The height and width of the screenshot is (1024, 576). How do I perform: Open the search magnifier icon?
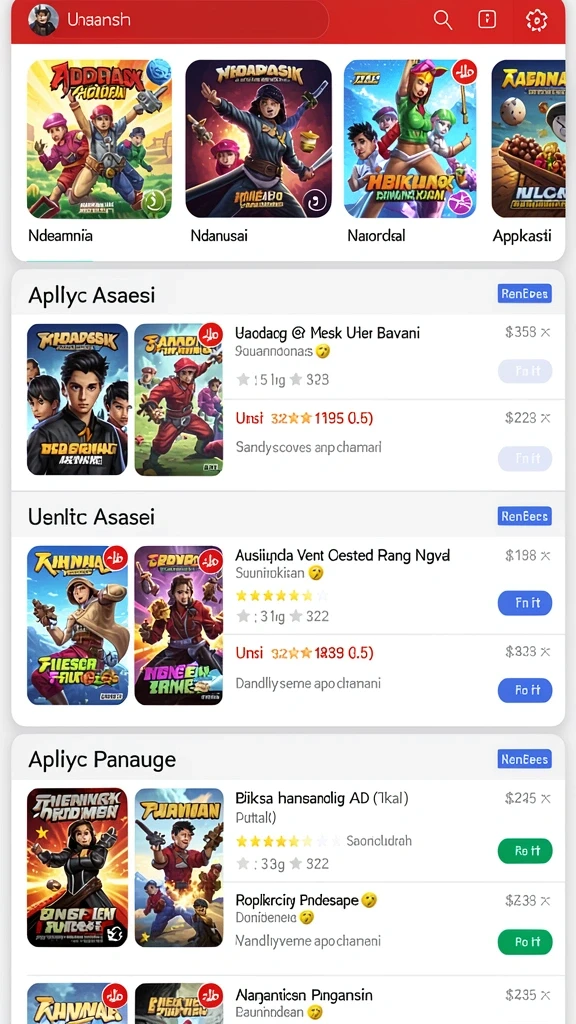[x=443, y=20]
